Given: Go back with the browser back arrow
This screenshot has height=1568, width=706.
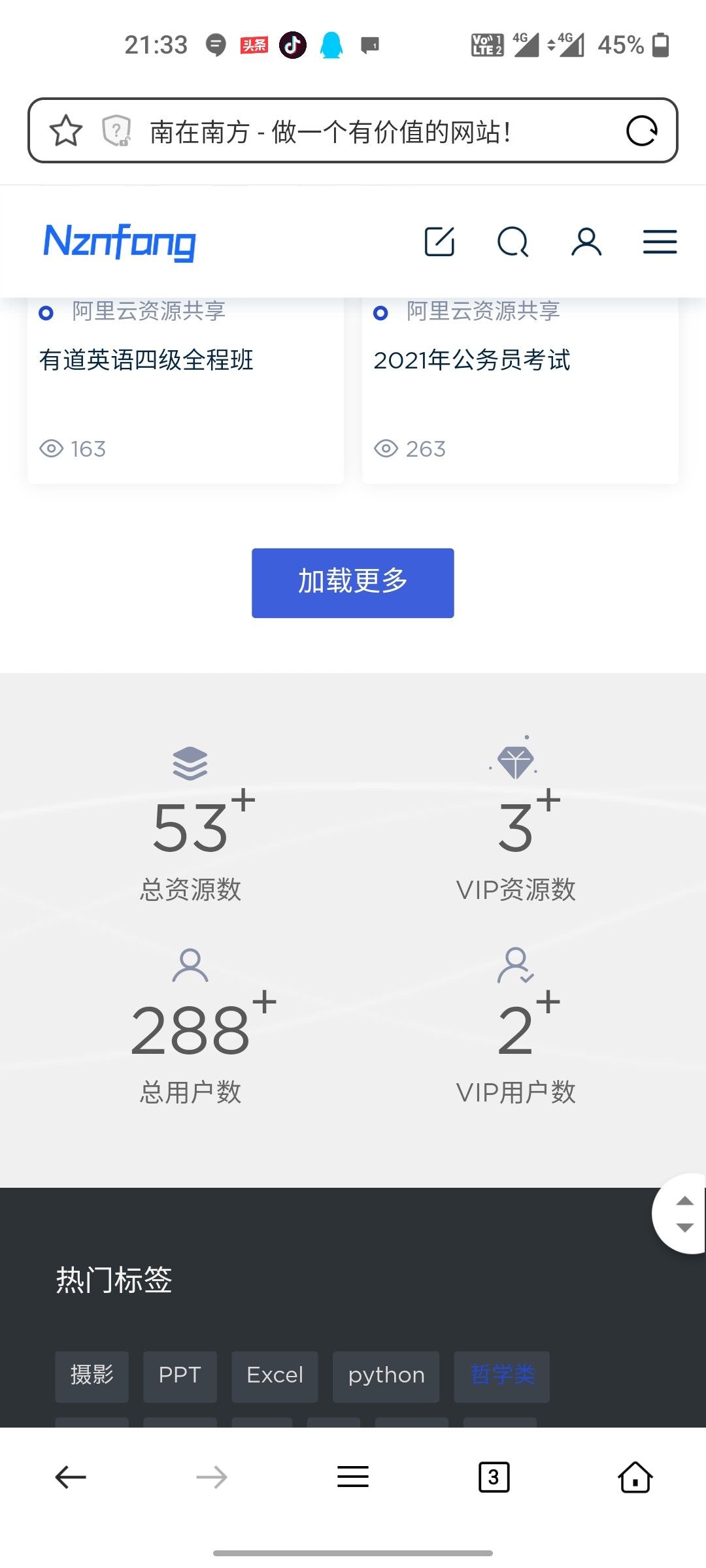Looking at the screenshot, I should [x=71, y=1477].
